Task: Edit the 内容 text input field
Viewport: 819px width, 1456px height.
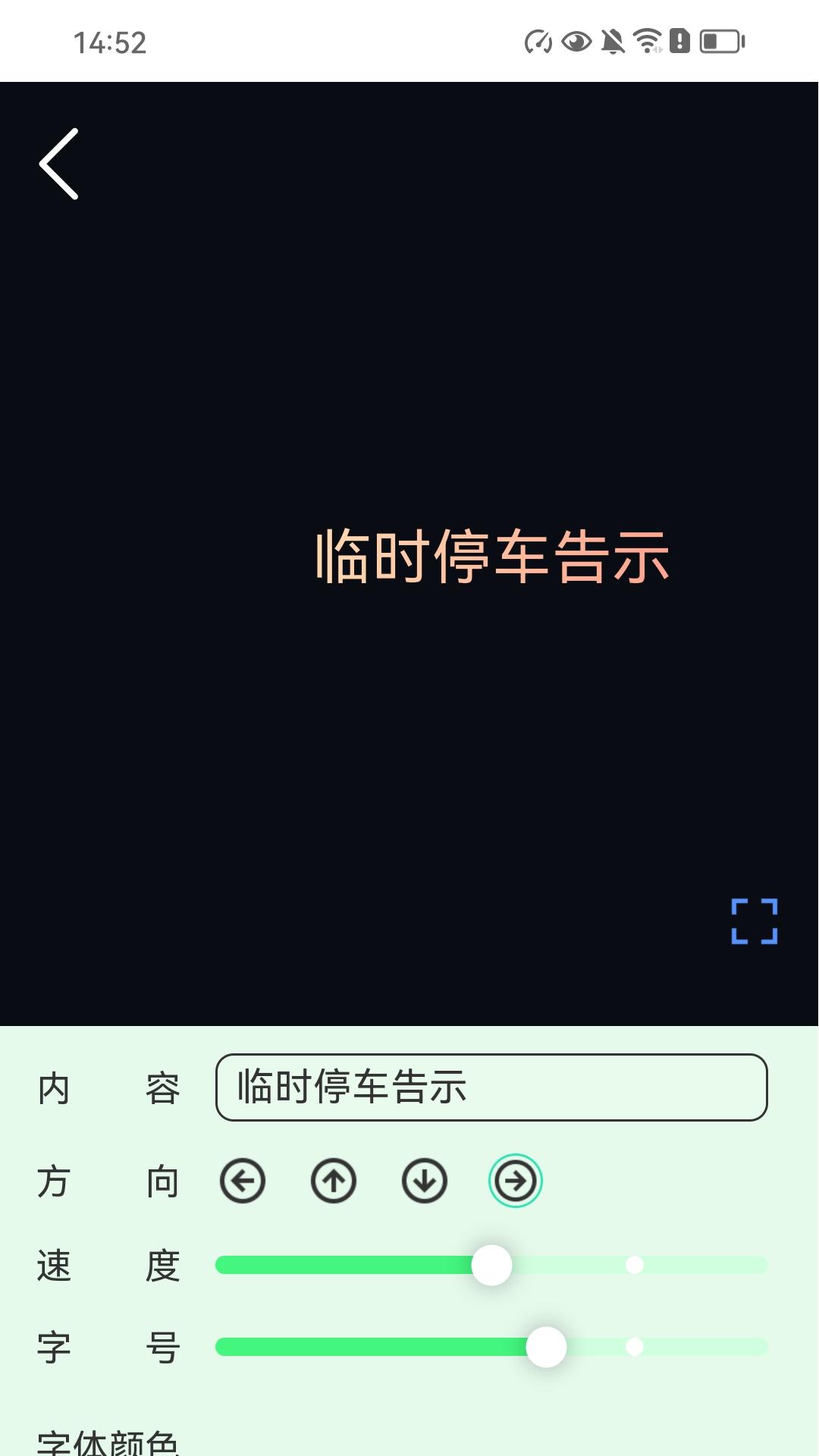Action: click(x=493, y=1089)
